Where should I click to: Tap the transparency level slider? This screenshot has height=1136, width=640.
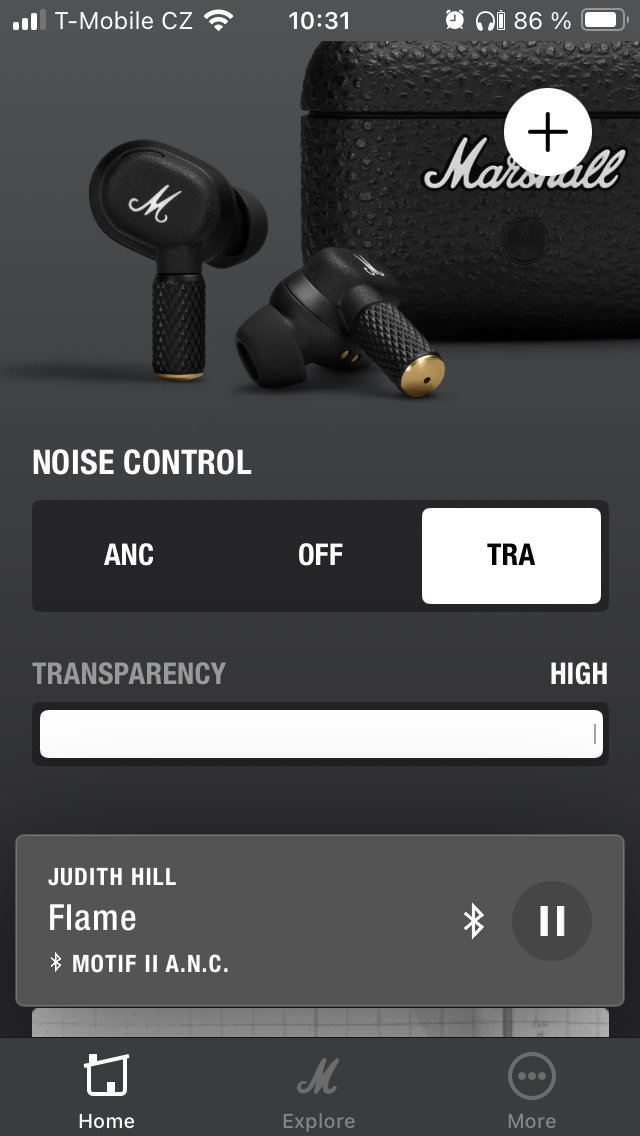pos(320,734)
